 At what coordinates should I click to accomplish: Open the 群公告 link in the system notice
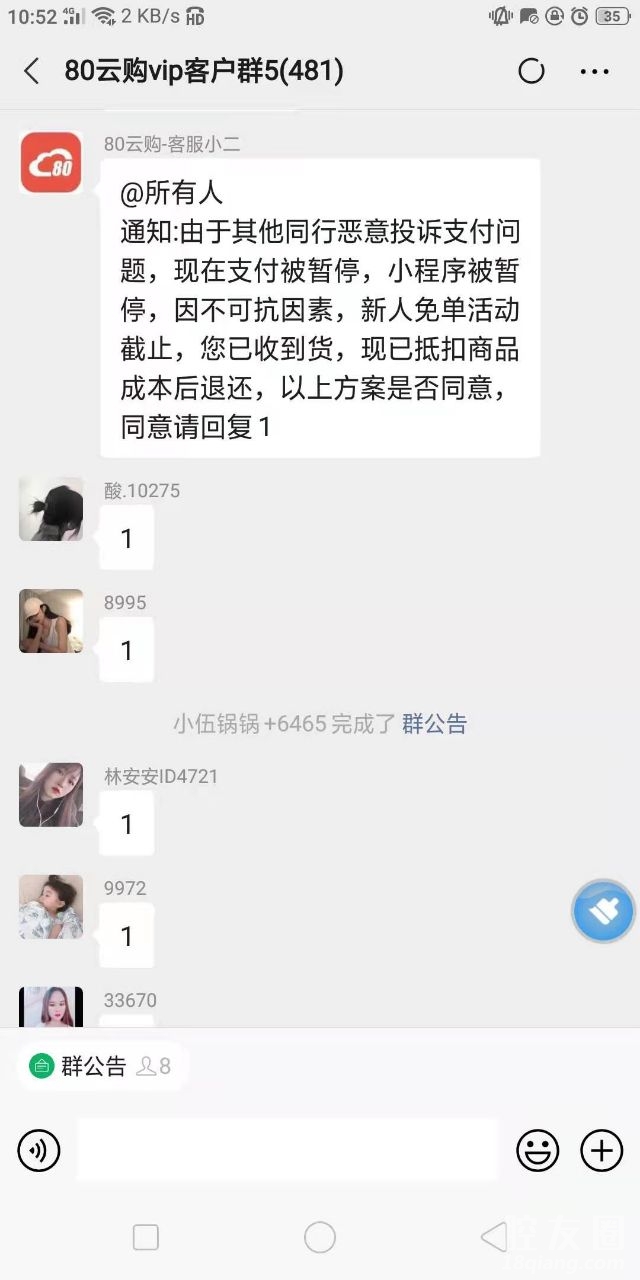(434, 723)
